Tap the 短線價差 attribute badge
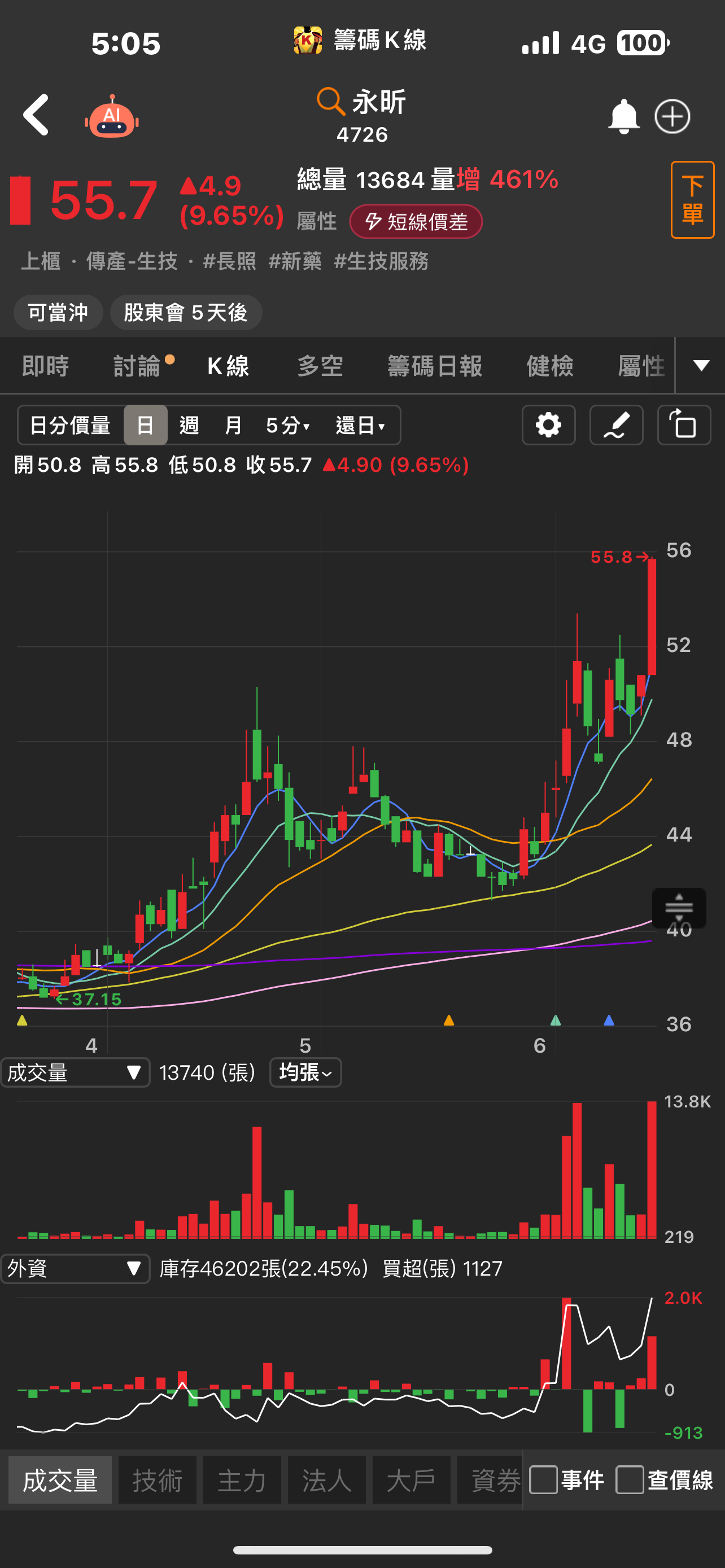725x1568 pixels. 416,222
